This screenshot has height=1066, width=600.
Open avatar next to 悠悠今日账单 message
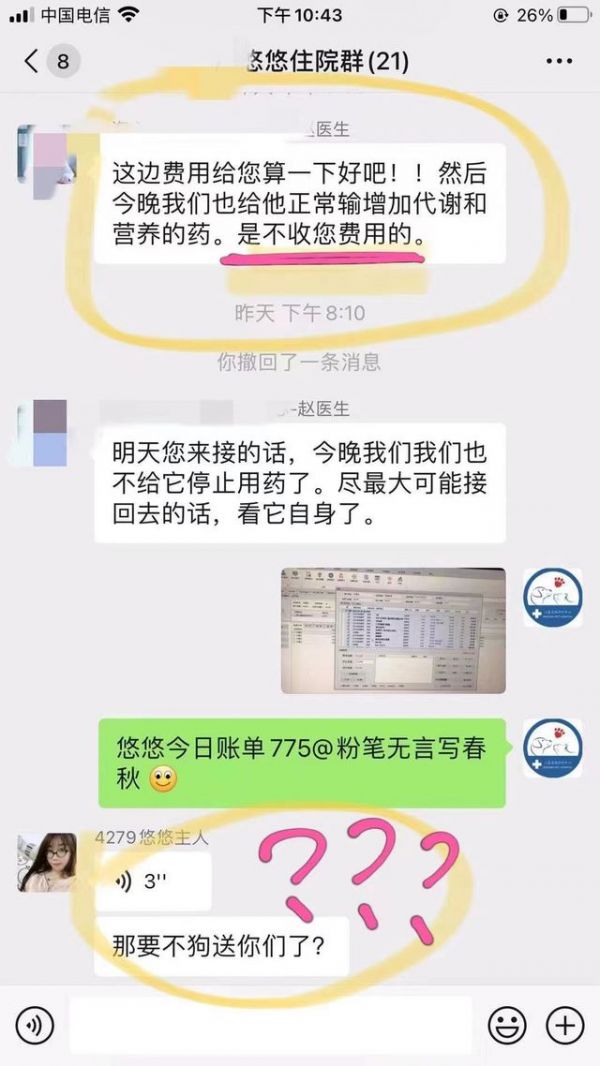tap(553, 748)
